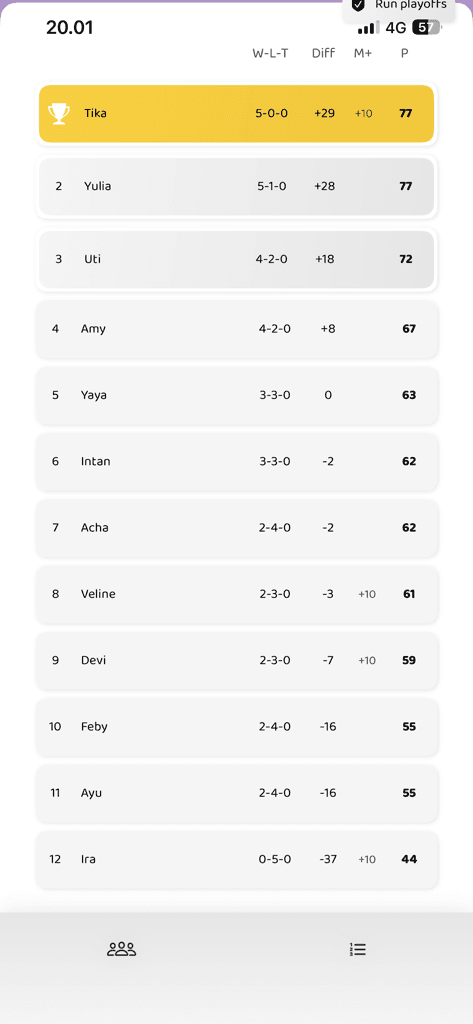Open Intan's row
The height and width of the screenshot is (1024, 473).
coord(236,462)
